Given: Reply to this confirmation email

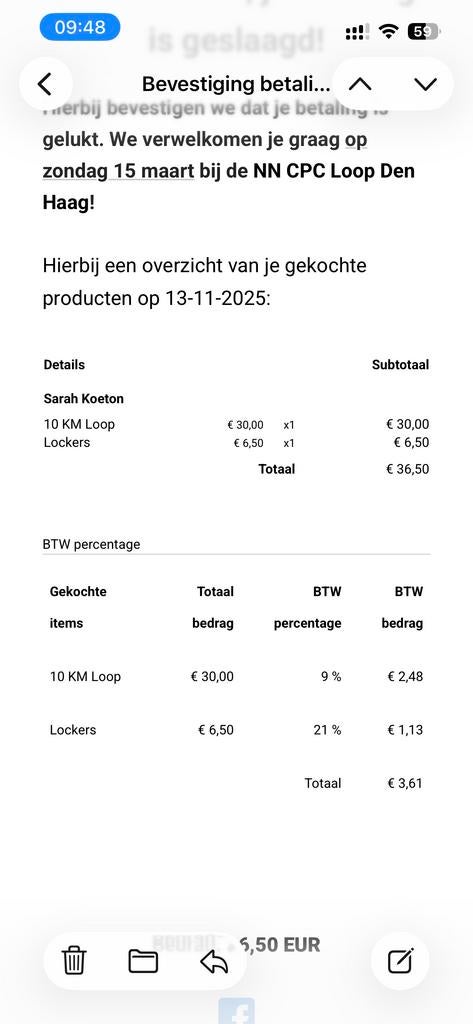Looking at the screenshot, I should [x=214, y=961].
